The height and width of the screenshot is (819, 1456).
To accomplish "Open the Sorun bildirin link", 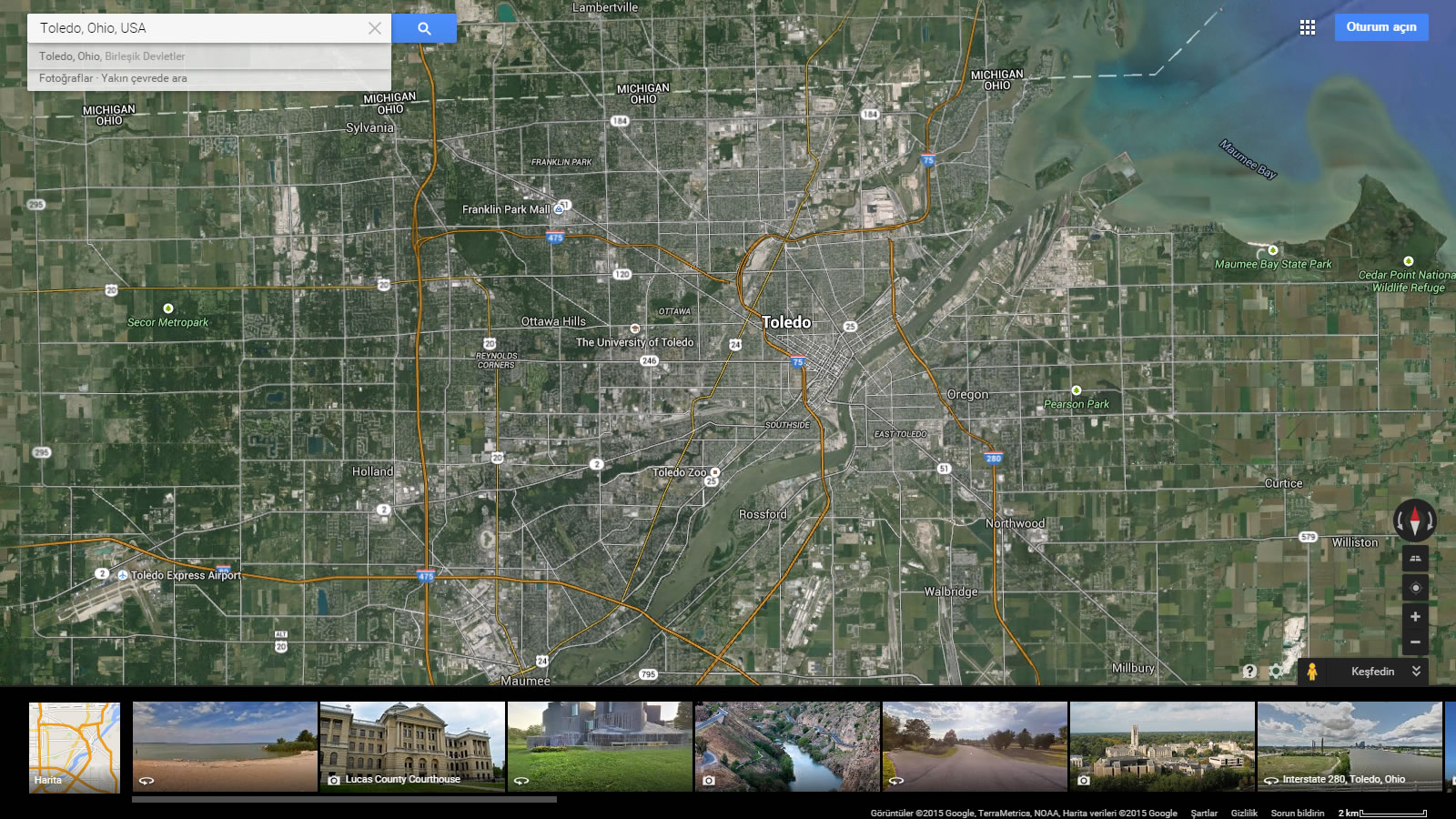I will pos(1298,813).
